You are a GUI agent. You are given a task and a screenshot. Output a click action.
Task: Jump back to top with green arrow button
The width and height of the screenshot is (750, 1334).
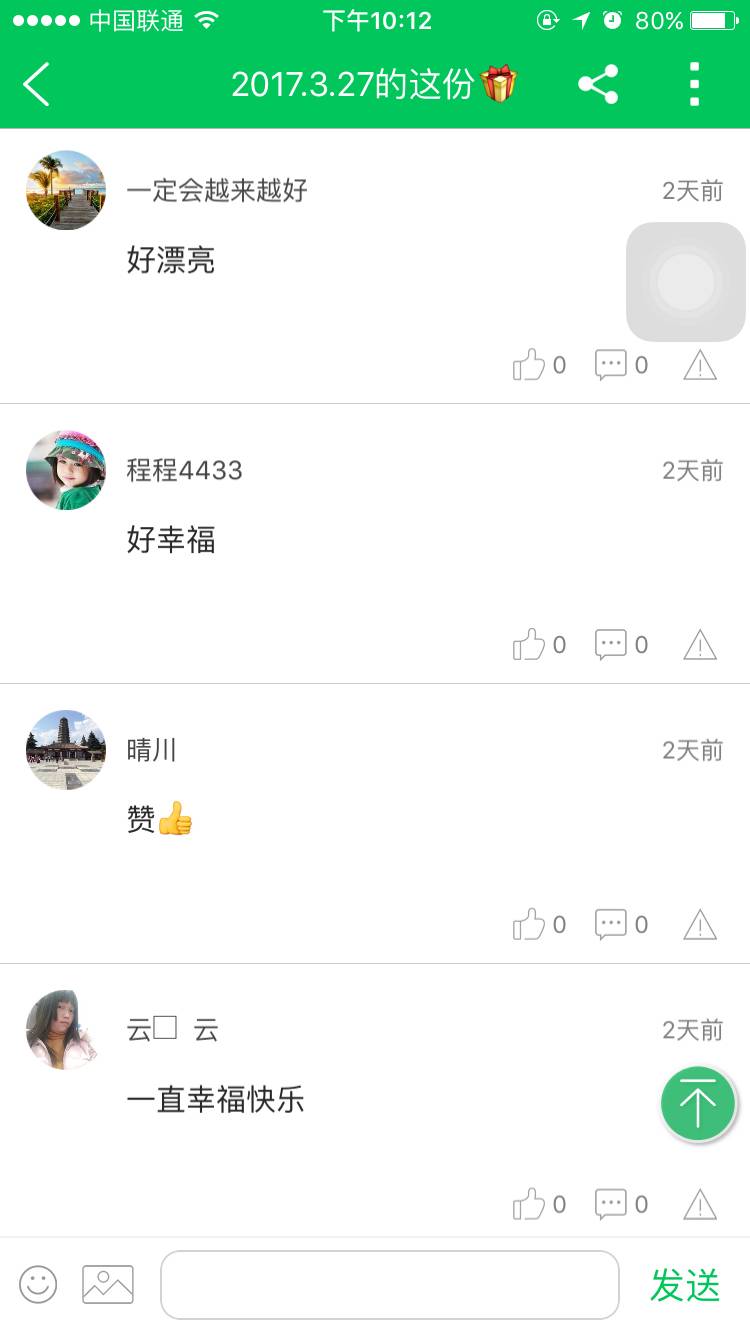[x=698, y=1104]
